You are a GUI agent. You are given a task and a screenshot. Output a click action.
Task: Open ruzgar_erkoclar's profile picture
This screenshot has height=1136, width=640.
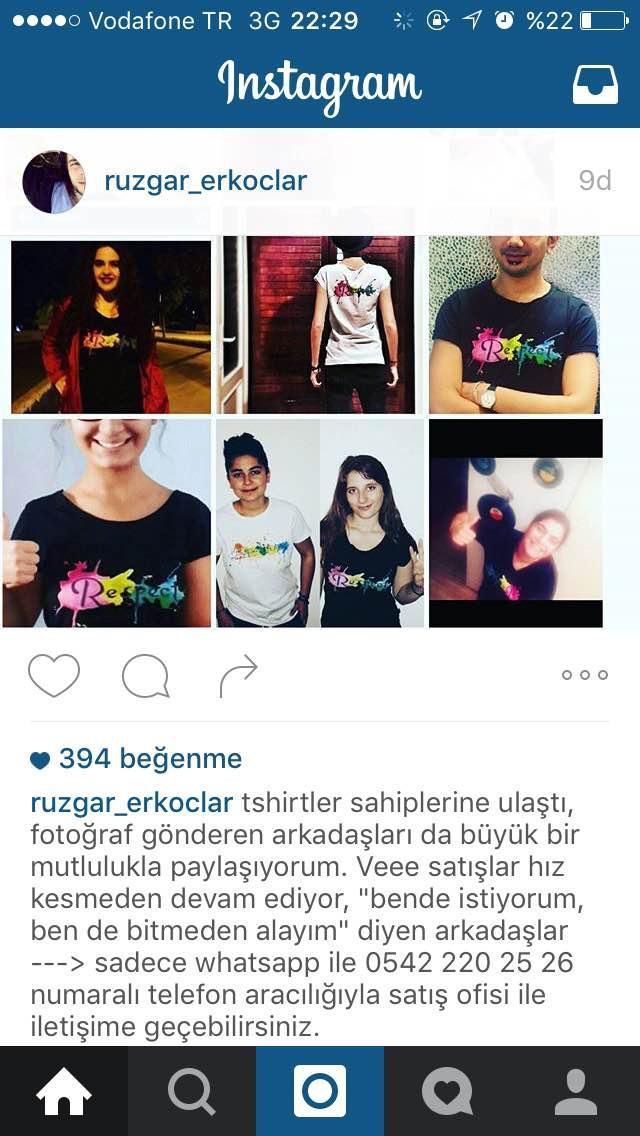(x=54, y=182)
